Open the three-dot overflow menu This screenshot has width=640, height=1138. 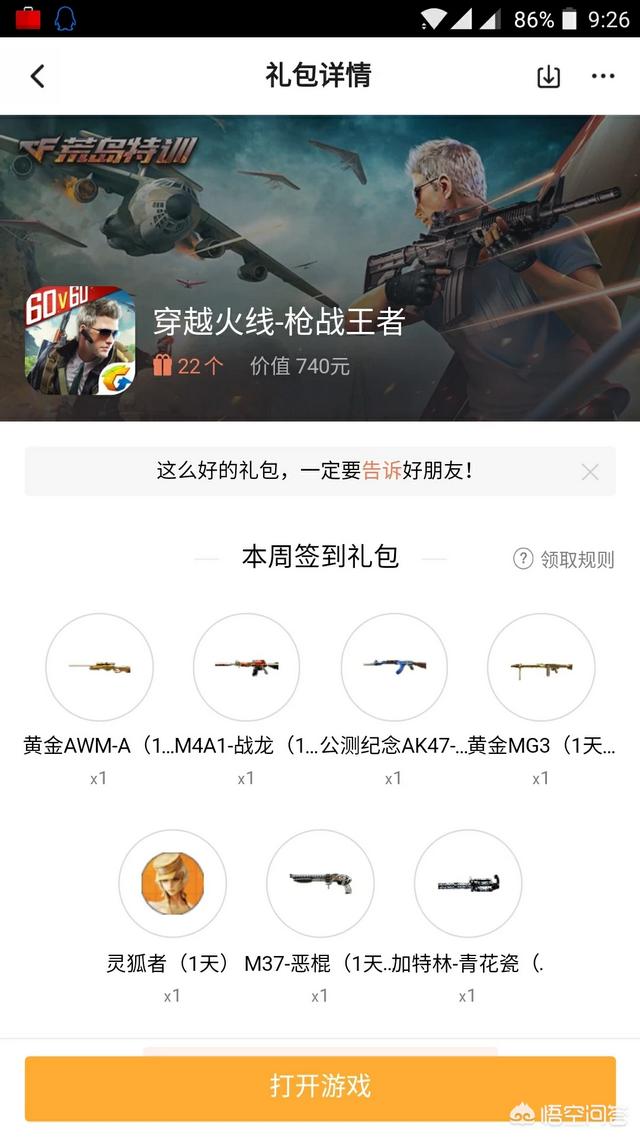(602, 76)
